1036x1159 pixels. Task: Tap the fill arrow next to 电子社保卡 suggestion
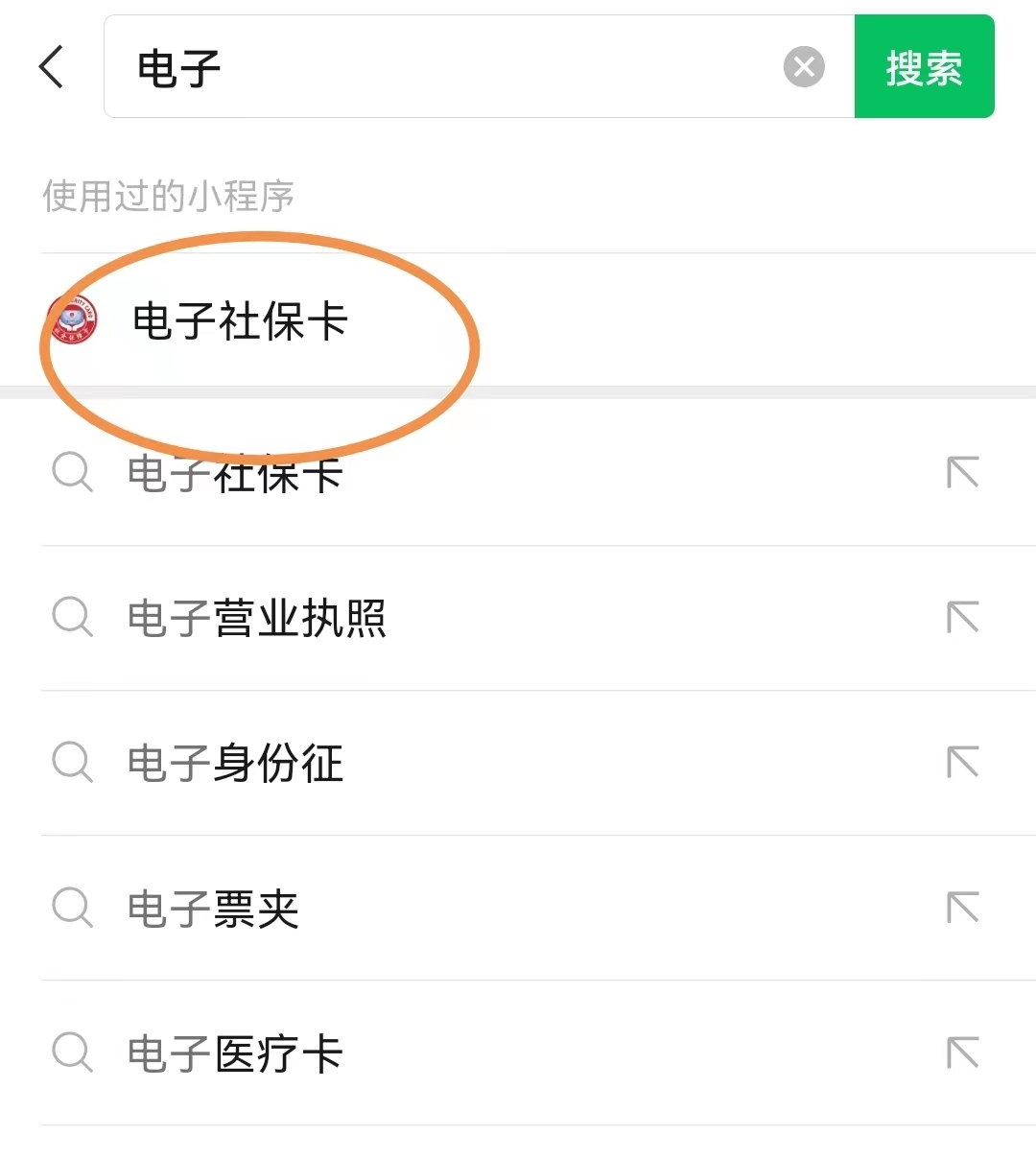click(x=963, y=472)
